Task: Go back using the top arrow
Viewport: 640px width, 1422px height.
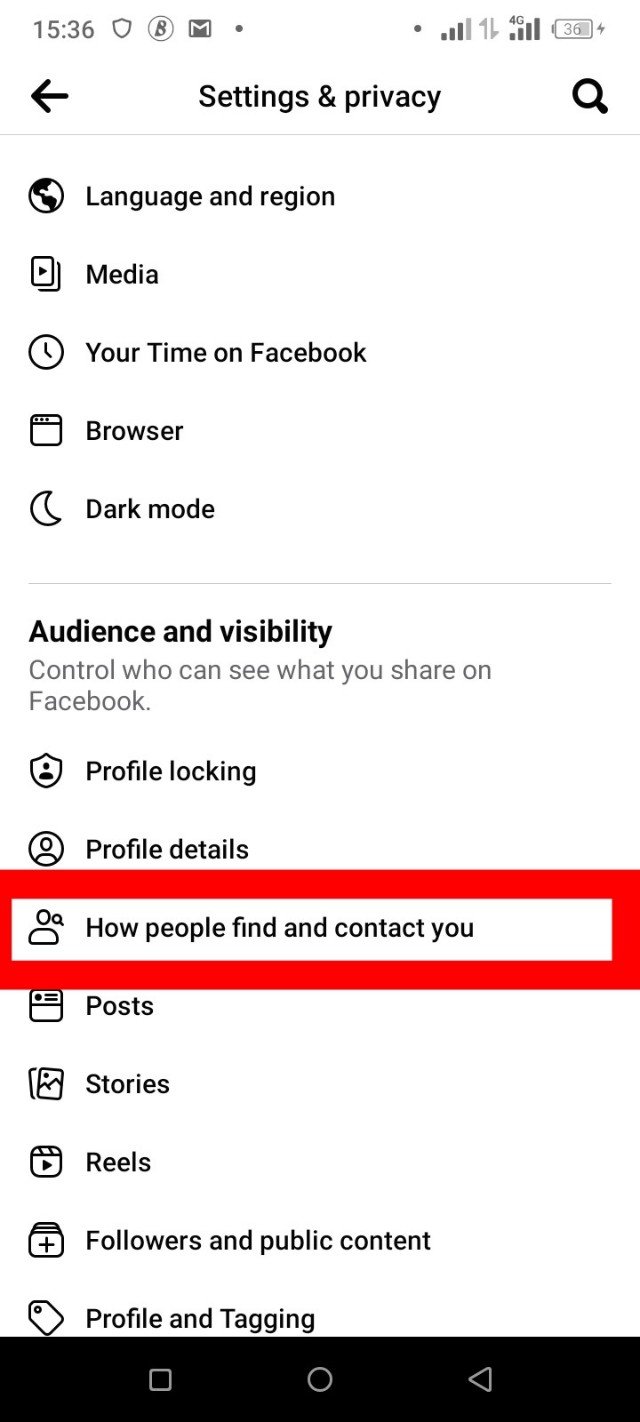Action: pyautogui.click(x=49, y=96)
